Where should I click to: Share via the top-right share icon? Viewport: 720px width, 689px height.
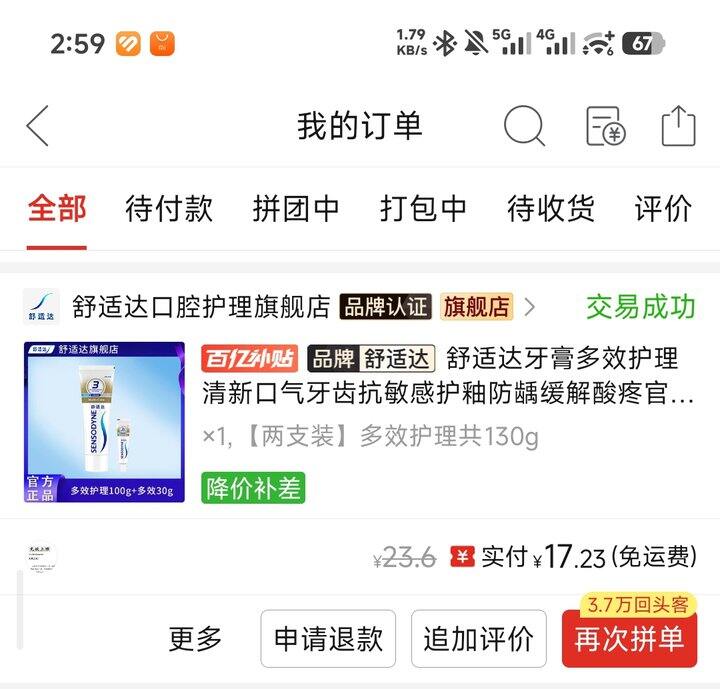pyautogui.click(x=678, y=127)
